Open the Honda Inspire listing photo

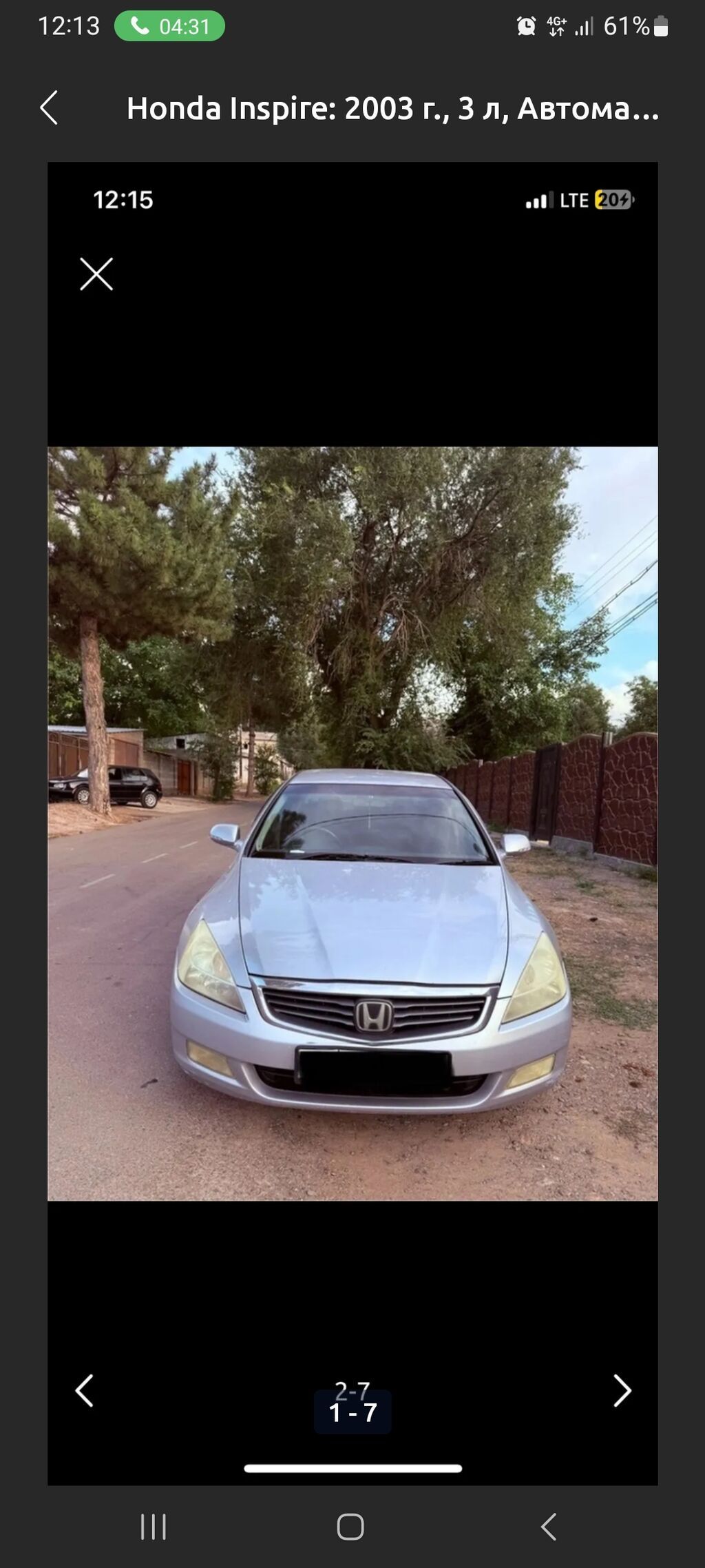point(352,823)
